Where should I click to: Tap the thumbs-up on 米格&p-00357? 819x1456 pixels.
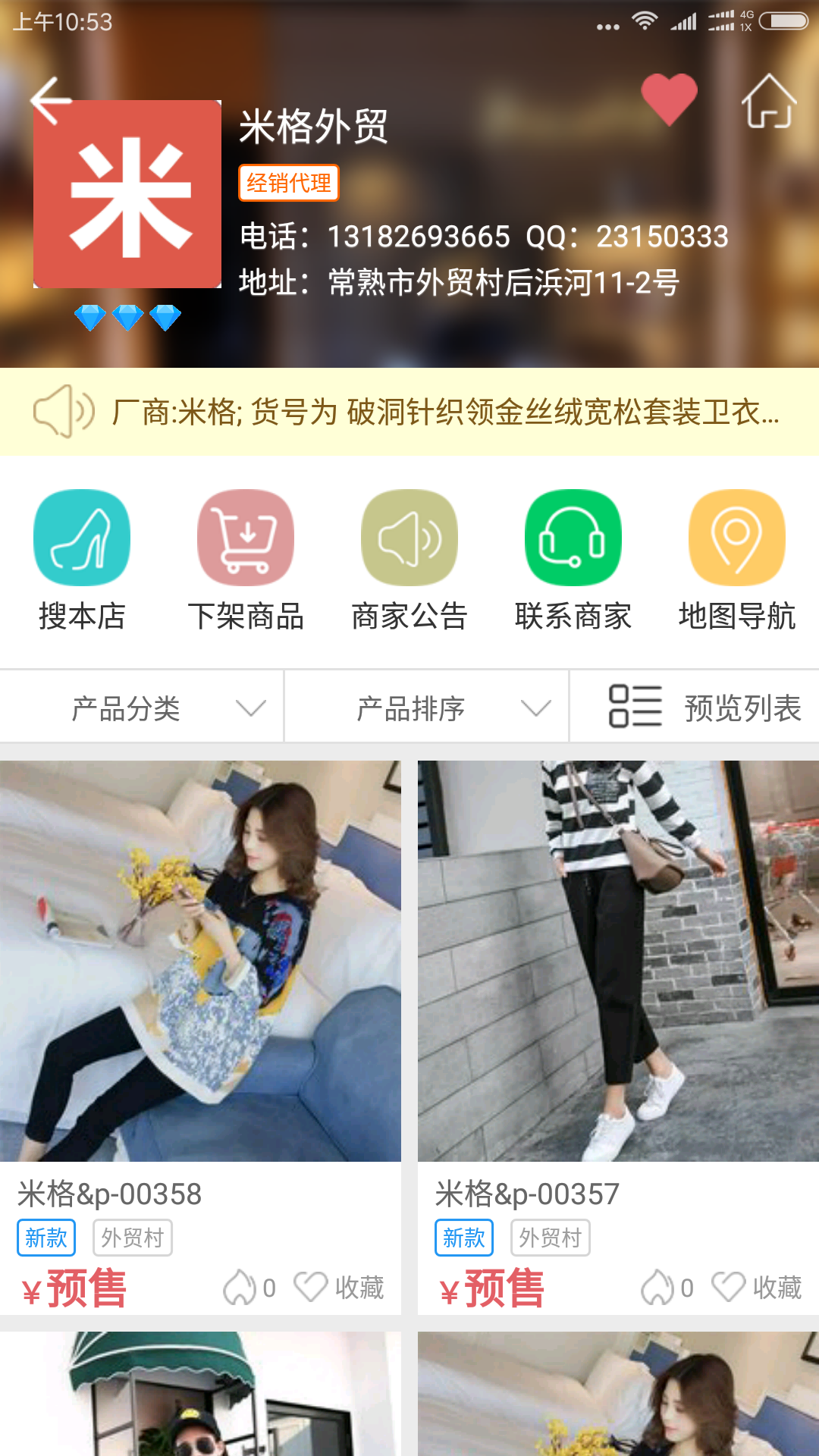658,1285
